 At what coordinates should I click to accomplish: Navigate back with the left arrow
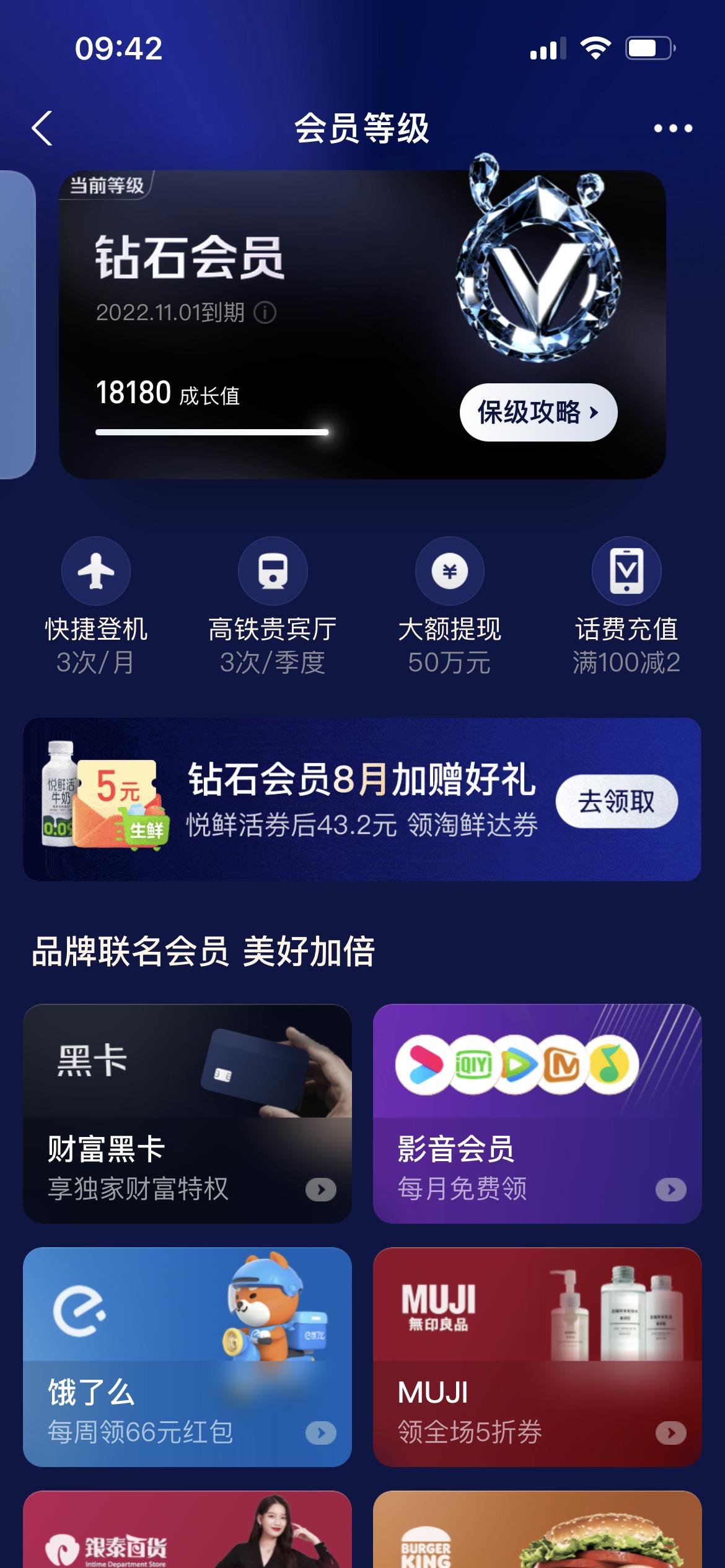tap(41, 128)
